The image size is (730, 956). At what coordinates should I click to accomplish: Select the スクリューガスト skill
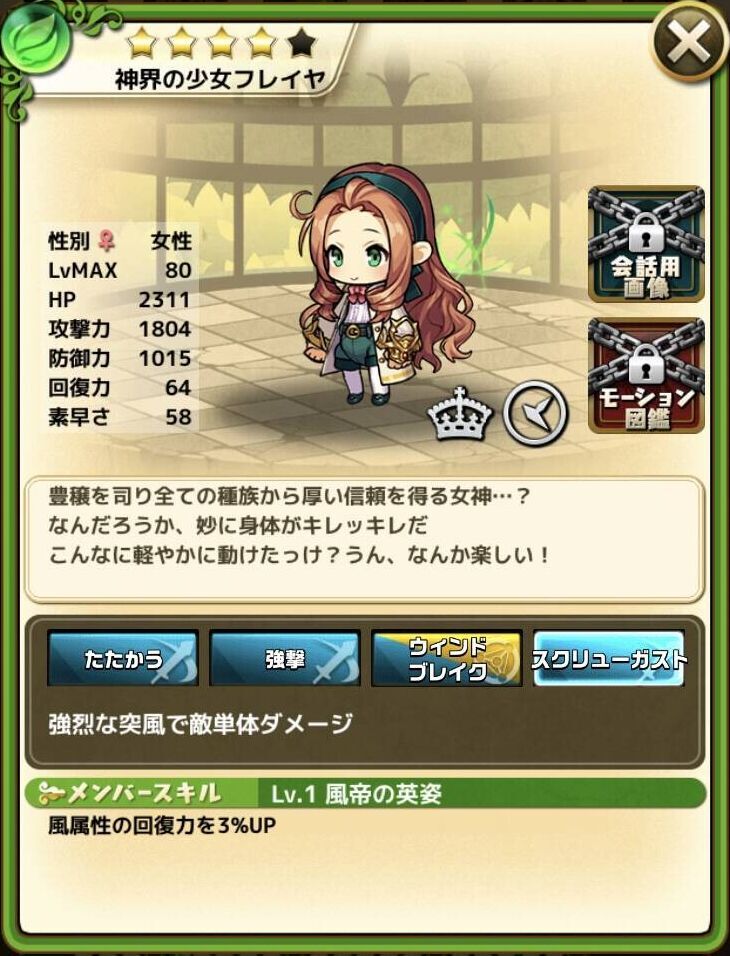click(x=609, y=658)
